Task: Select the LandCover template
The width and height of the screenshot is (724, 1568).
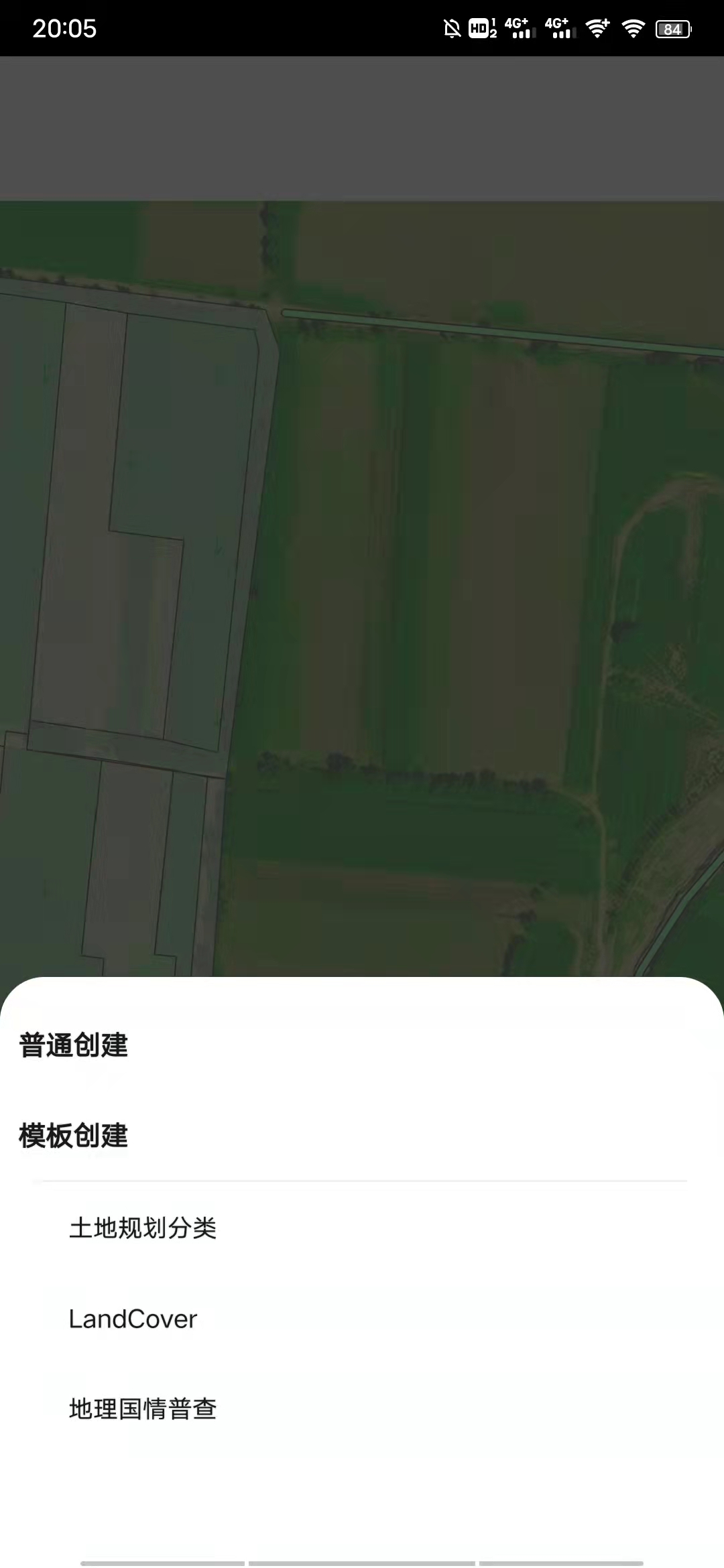Action: click(133, 1319)
